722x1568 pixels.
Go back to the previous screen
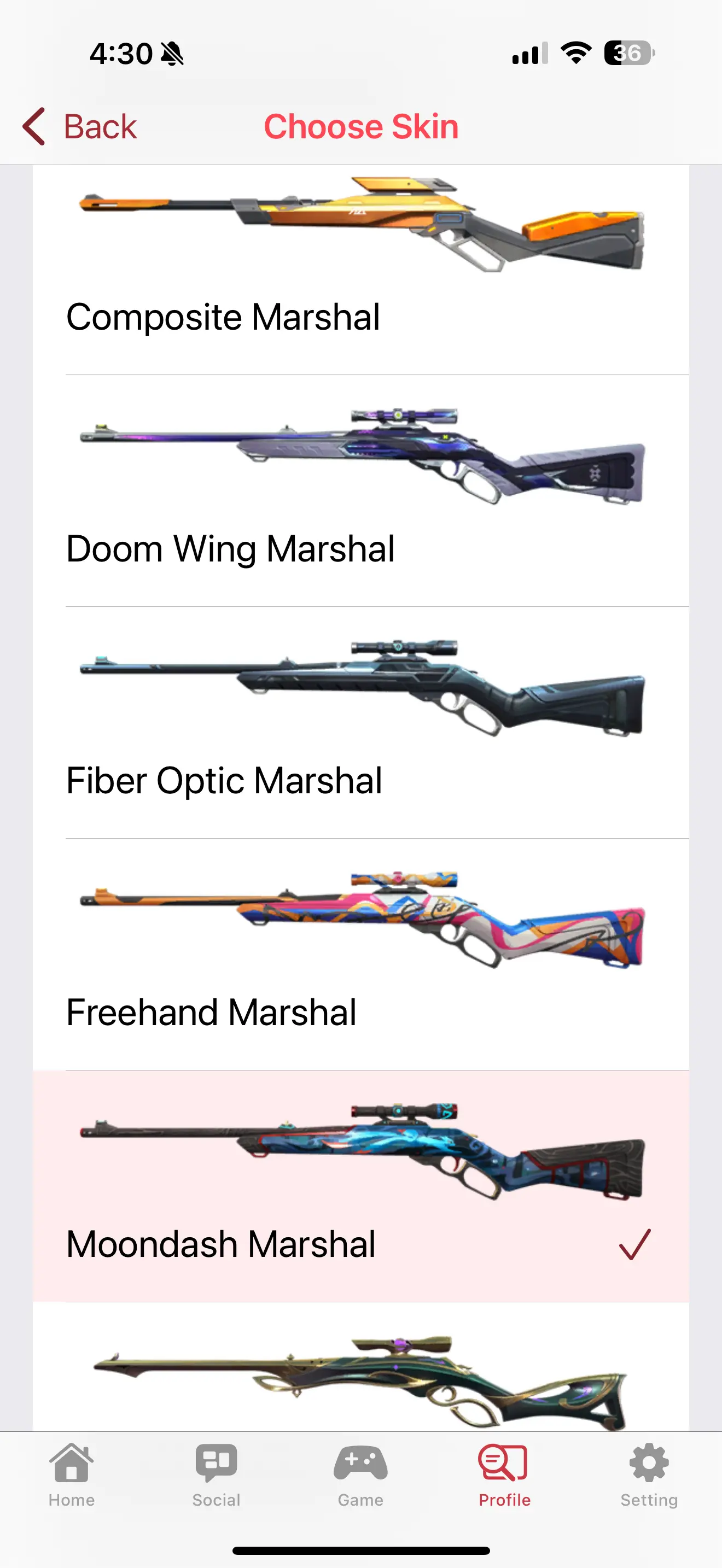(80, 127)
